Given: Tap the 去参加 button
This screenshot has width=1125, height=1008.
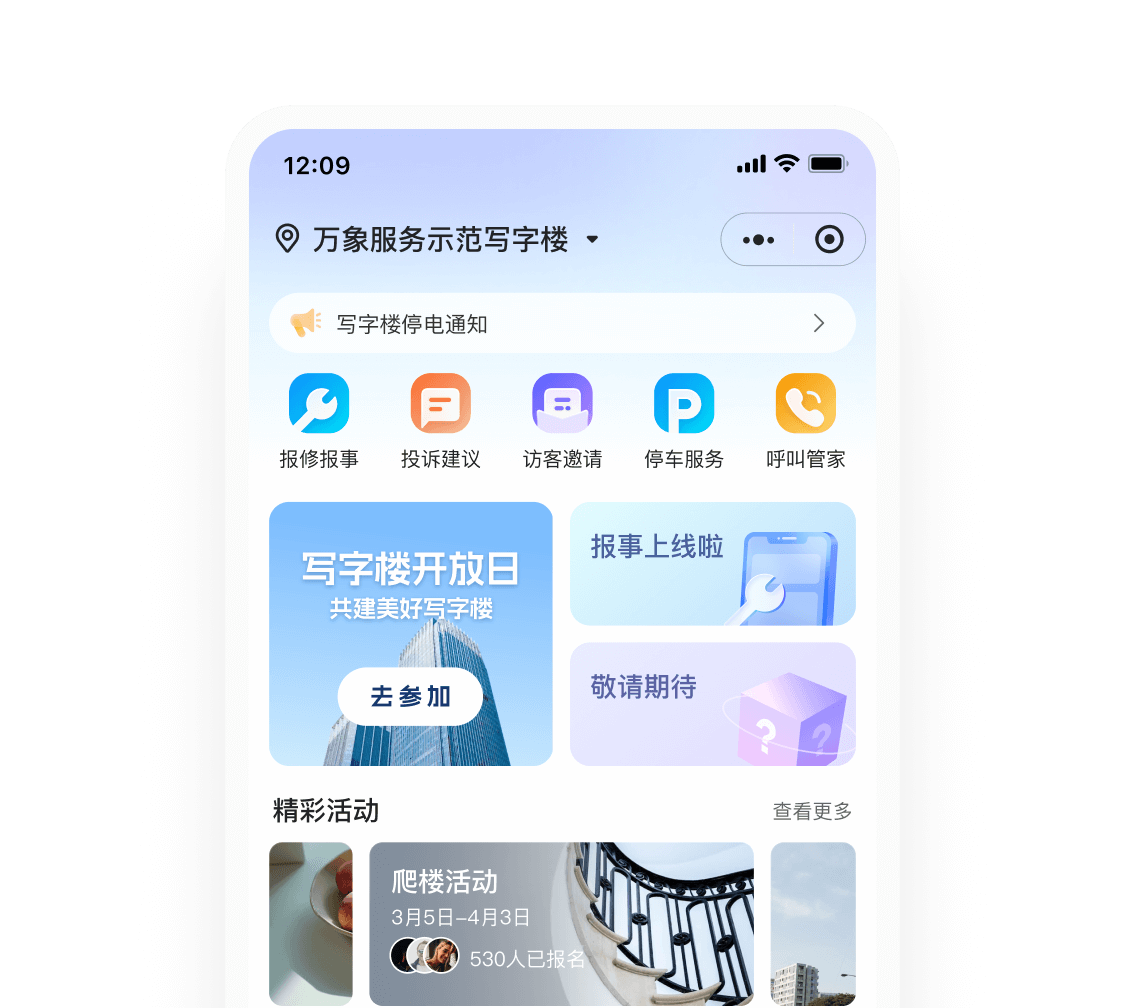Looking at the screenshot, I should [x=410, y=697].
